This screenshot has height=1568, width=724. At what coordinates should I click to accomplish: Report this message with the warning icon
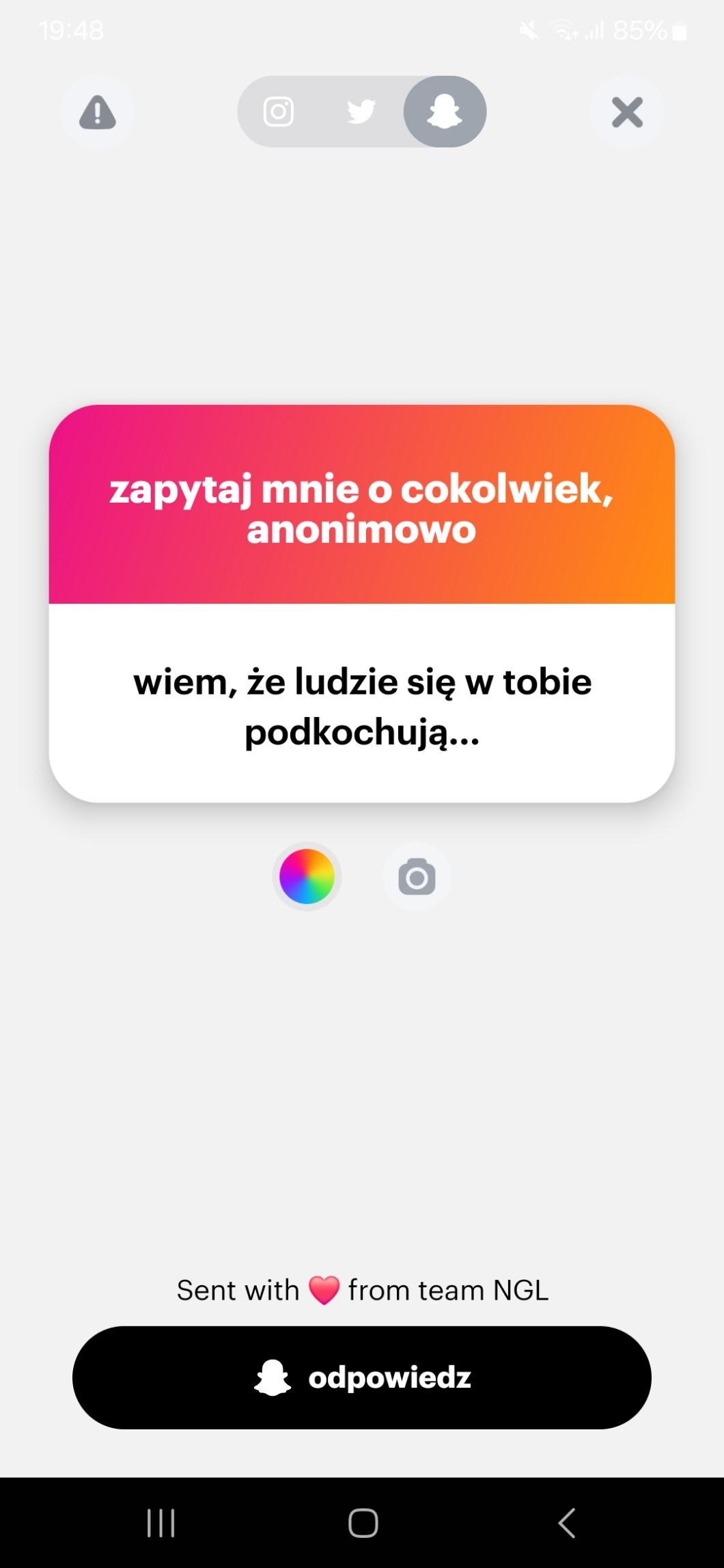click(x=97, y=112)
